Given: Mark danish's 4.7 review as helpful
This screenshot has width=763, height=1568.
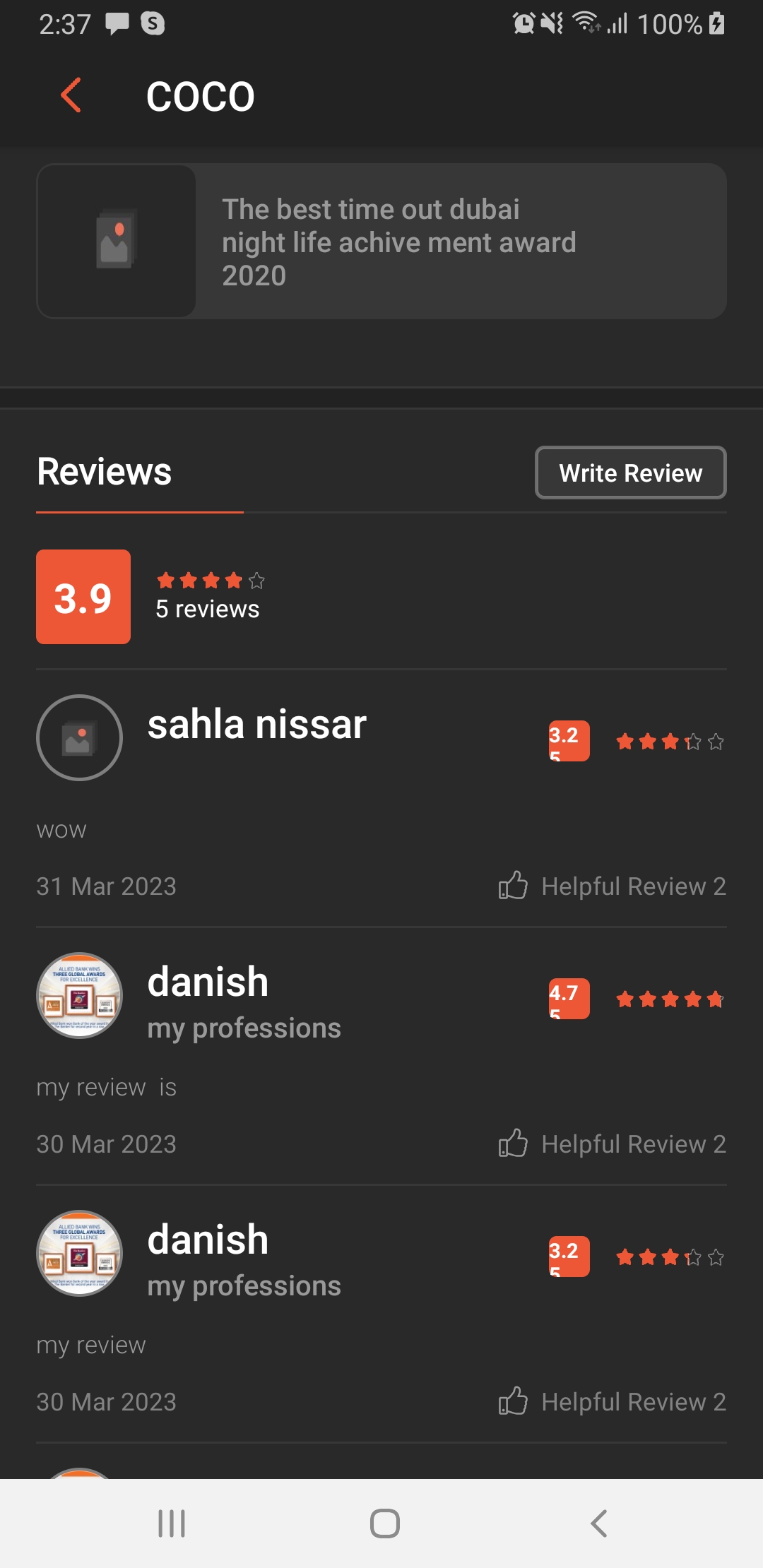Looking at the screenshot, I should coord(612,1144).
